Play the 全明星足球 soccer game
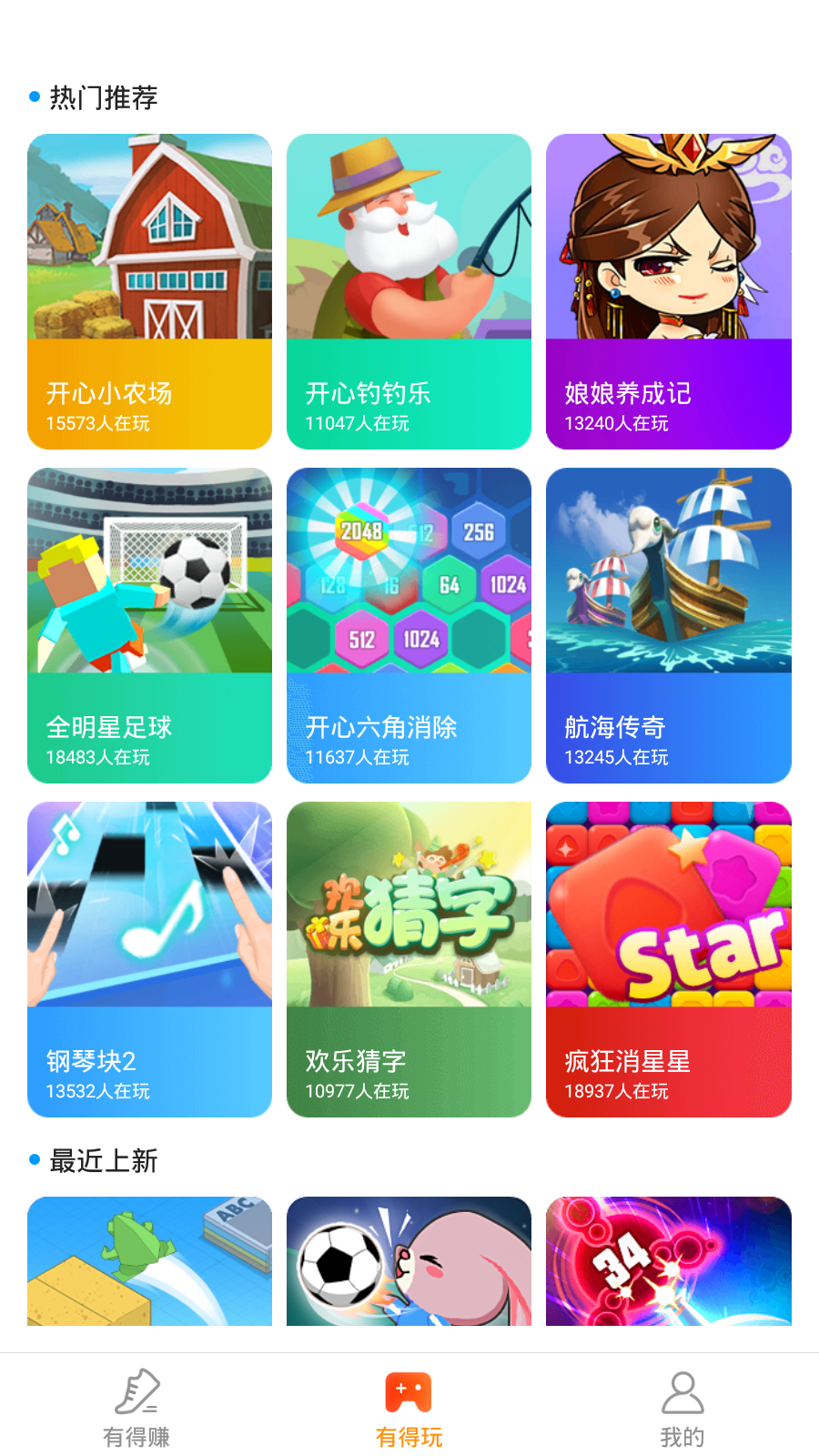 149,625
